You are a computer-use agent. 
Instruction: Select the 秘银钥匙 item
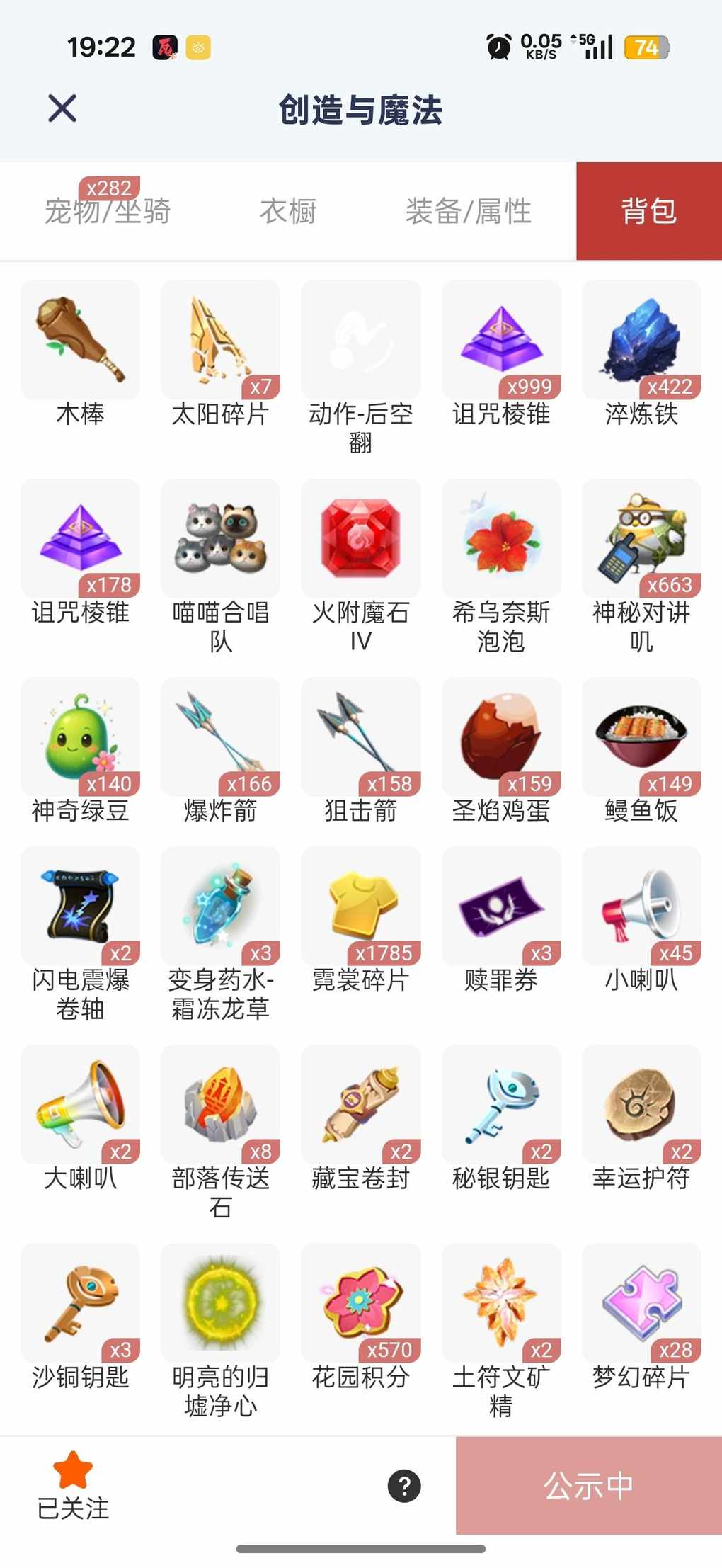pos(501,1104)
